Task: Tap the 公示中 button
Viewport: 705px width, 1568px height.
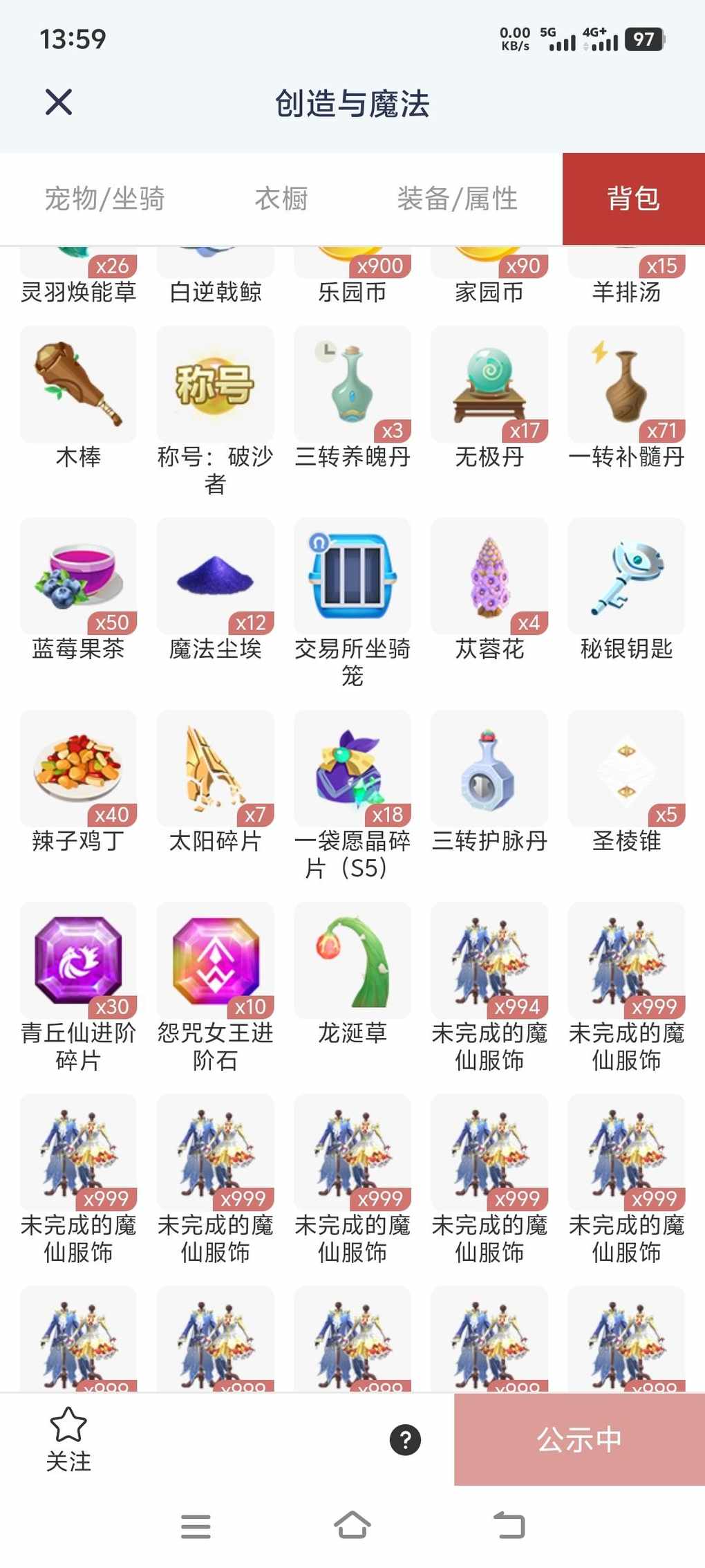Action: point(579,1439)
